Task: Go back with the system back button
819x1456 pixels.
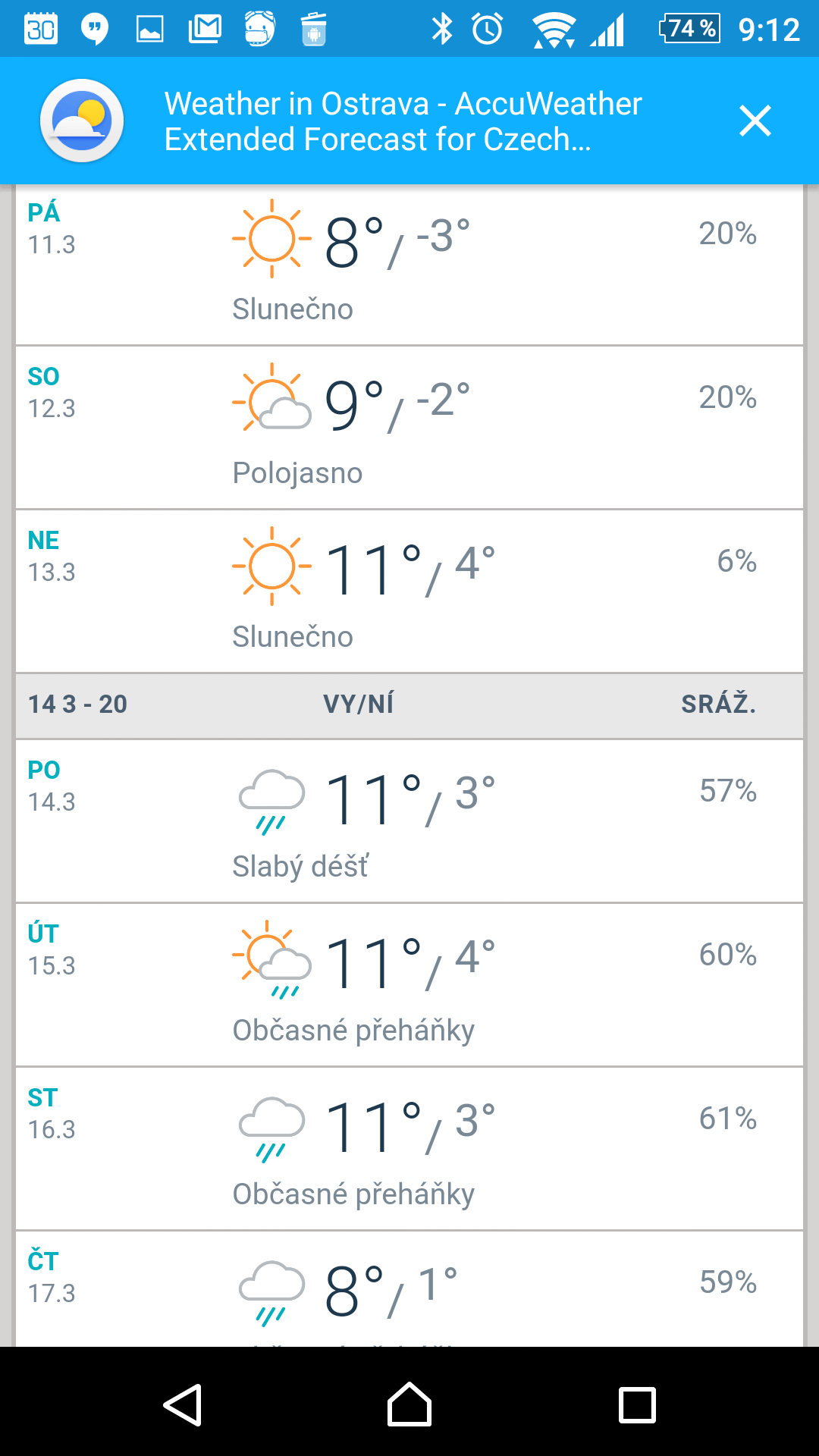Action: pos(183,1404)
